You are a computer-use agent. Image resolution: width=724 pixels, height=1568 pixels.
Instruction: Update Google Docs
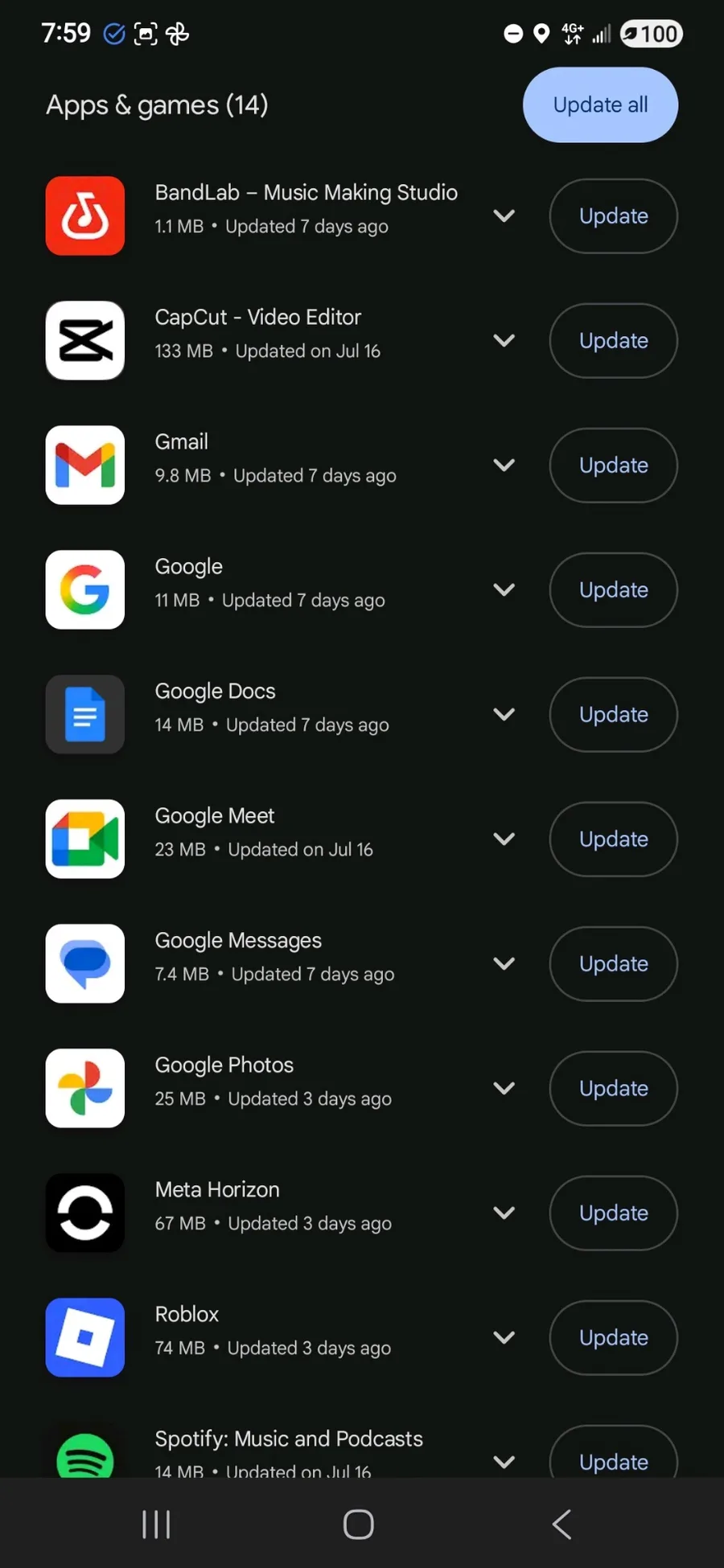click(613, 714)
